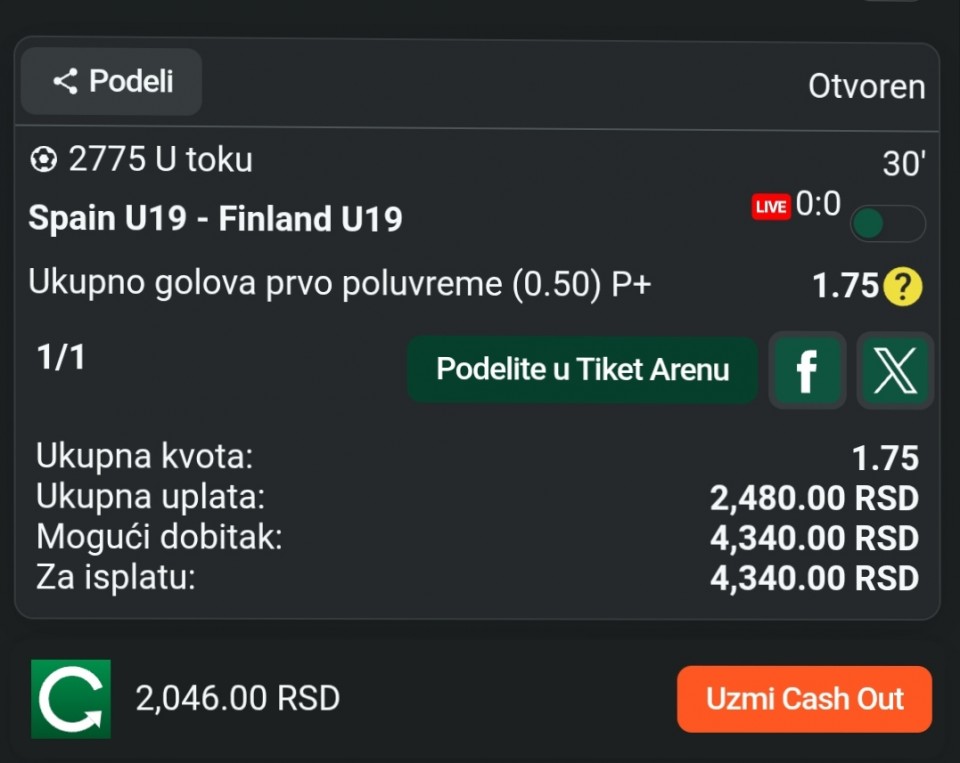Screen dimensions: 960x763
Task: Tap the Podeli share button
Action: pos(112,82)
